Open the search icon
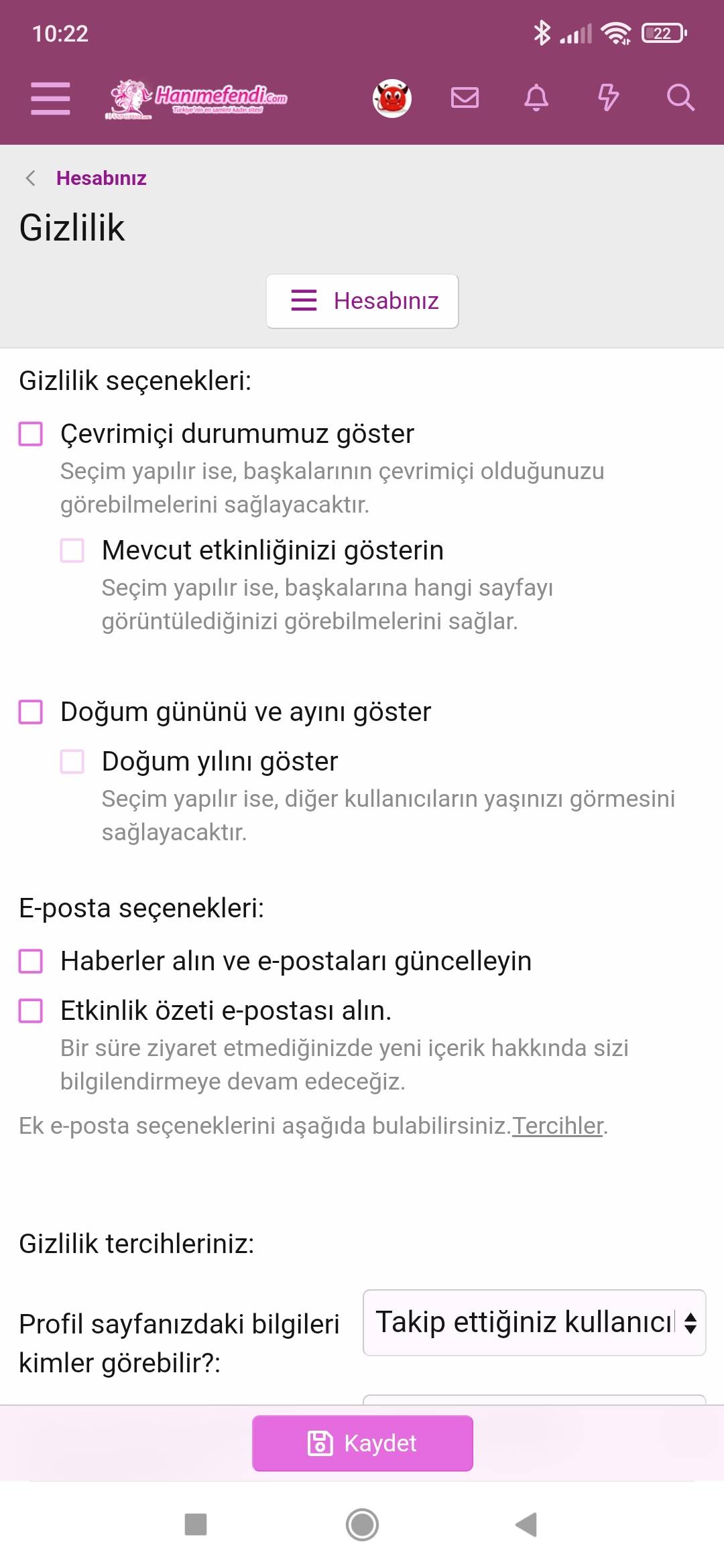 click(680, 98)
